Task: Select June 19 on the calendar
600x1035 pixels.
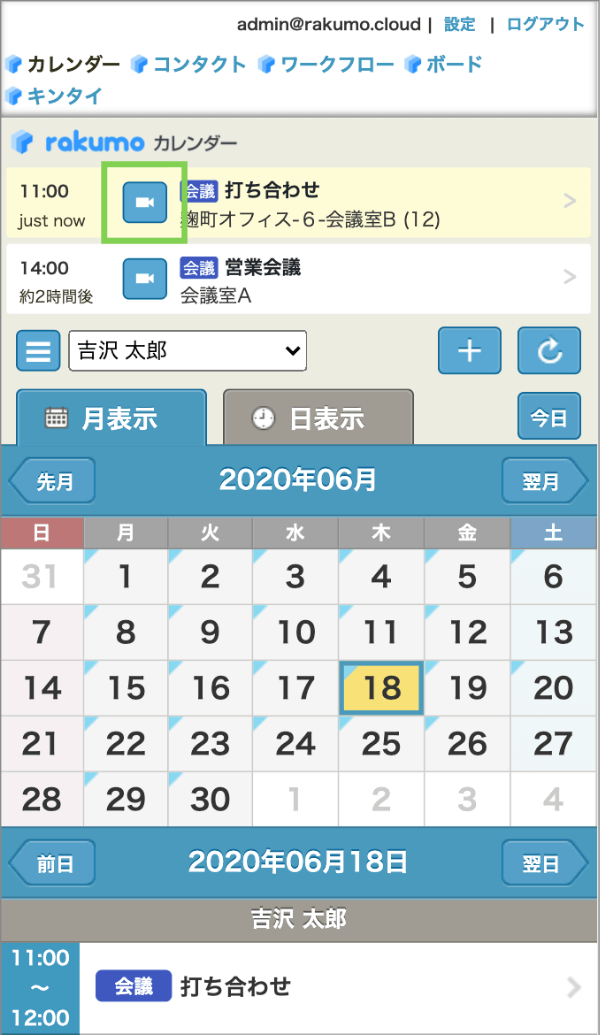Action: pos(467,687)
